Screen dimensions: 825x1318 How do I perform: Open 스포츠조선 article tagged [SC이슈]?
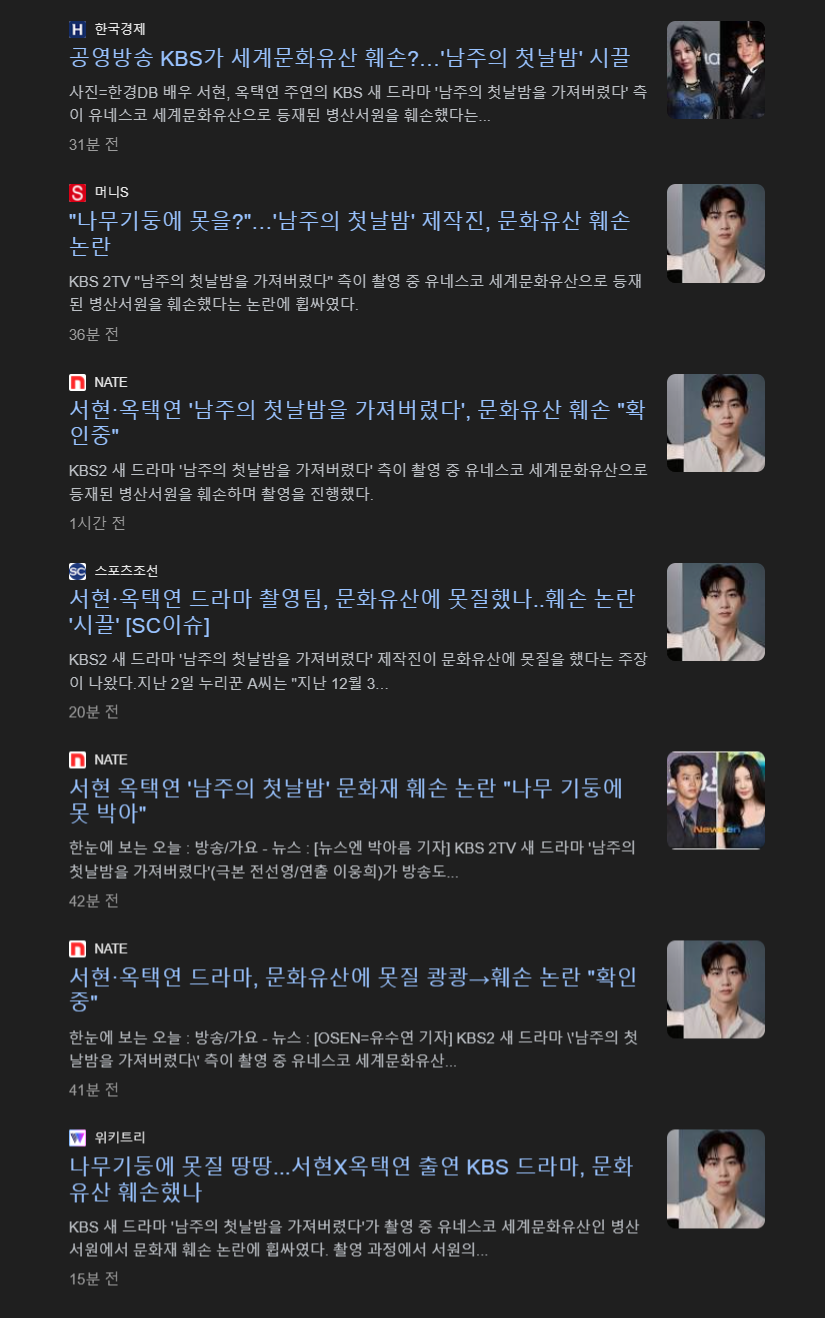[352, 599]
